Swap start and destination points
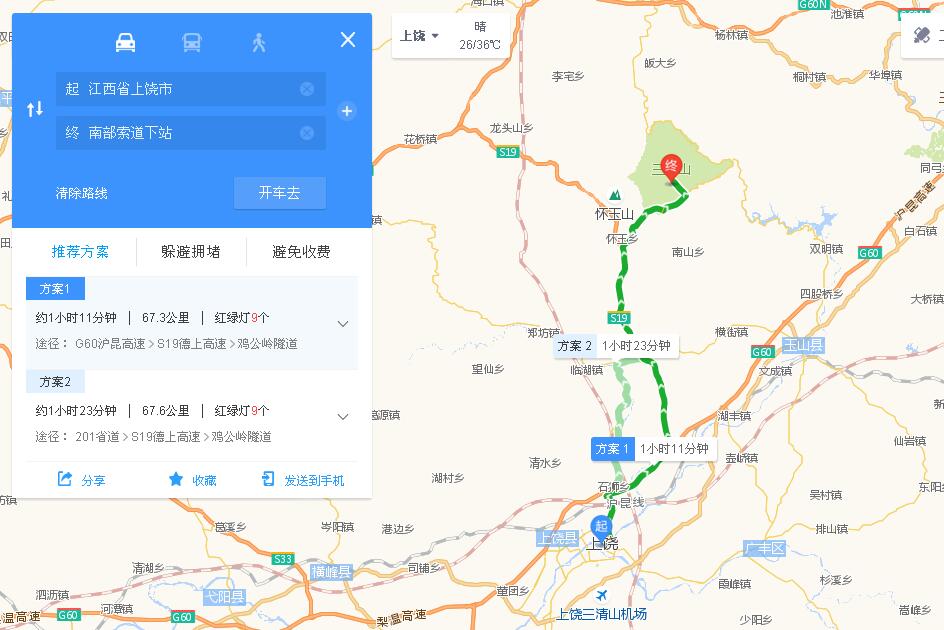Image resolution: width=944 pixels, height=630 pixels. [35, 109]
